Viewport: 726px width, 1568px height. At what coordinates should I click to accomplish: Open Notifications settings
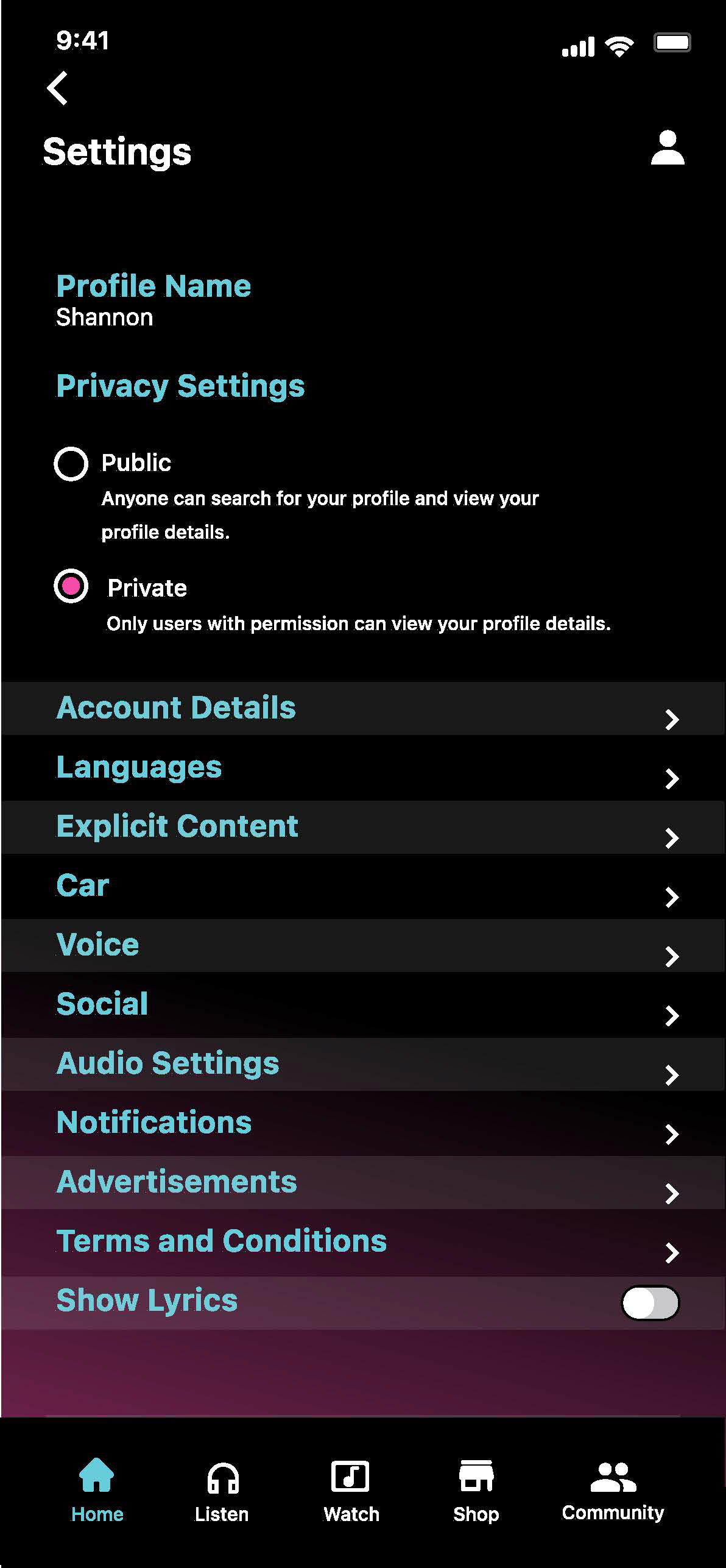[363, 1123]
